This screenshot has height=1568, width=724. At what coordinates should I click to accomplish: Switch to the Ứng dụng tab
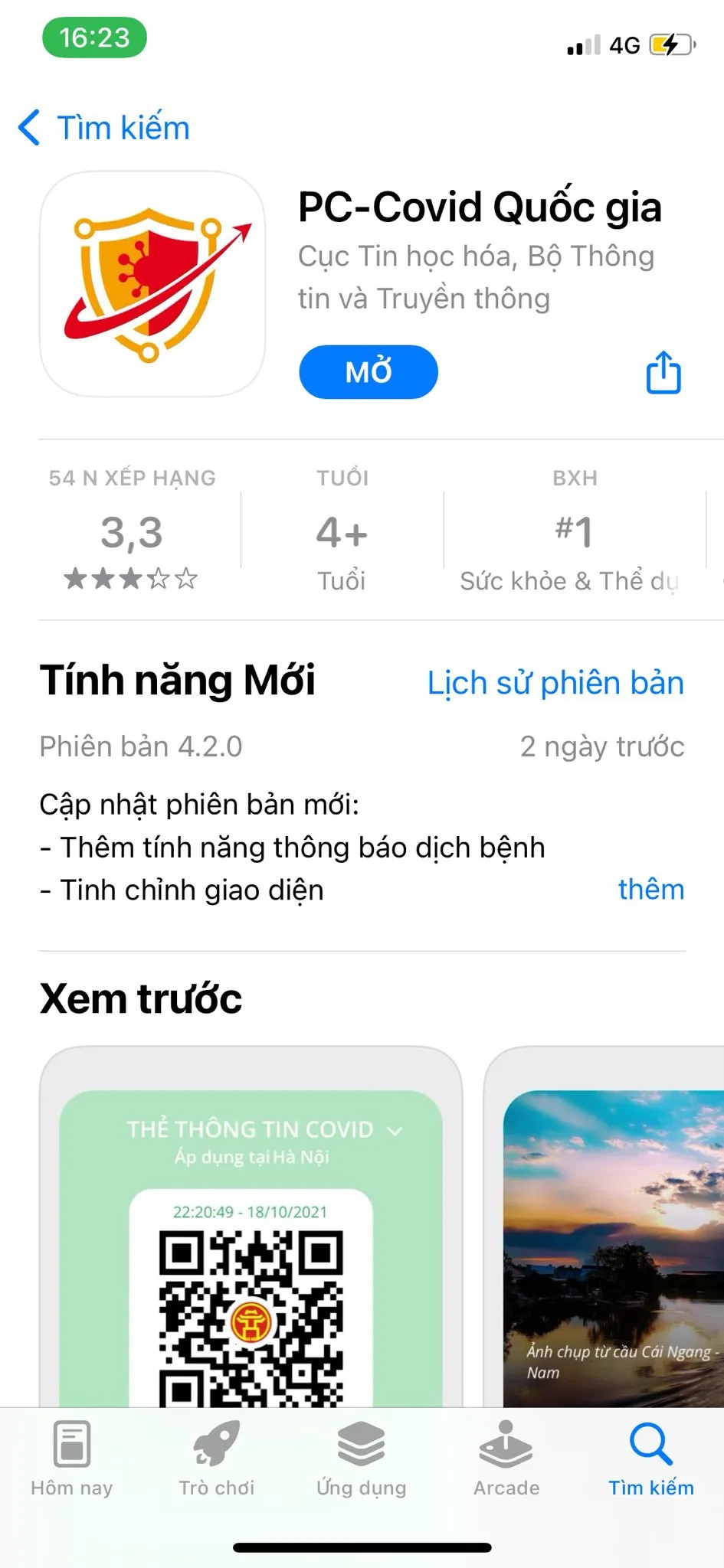point(362,1459)
